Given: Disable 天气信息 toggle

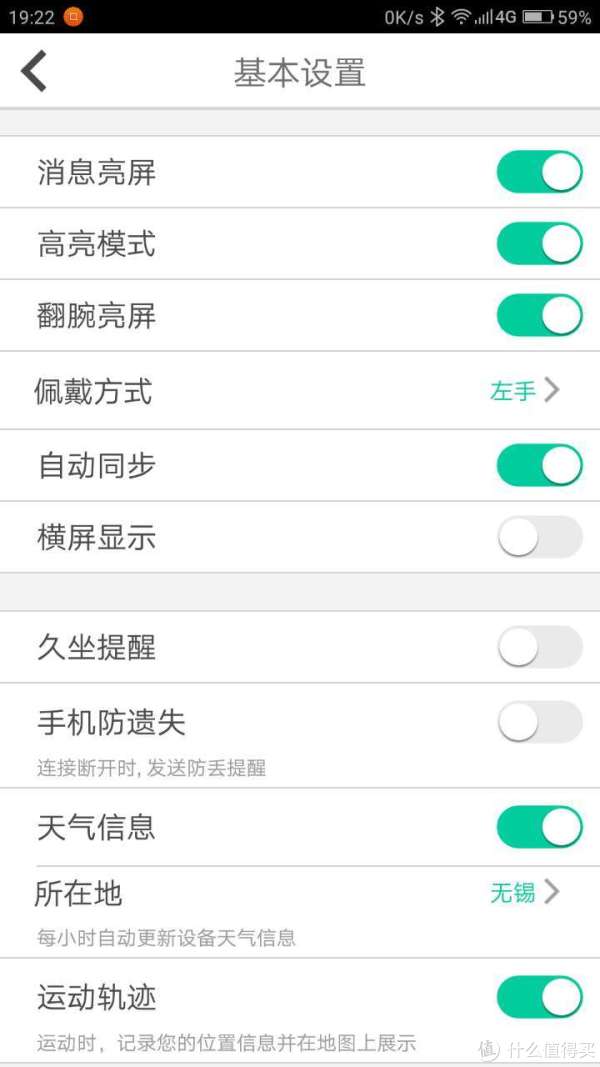Looking at the screenshot, I should click(539, 827).
